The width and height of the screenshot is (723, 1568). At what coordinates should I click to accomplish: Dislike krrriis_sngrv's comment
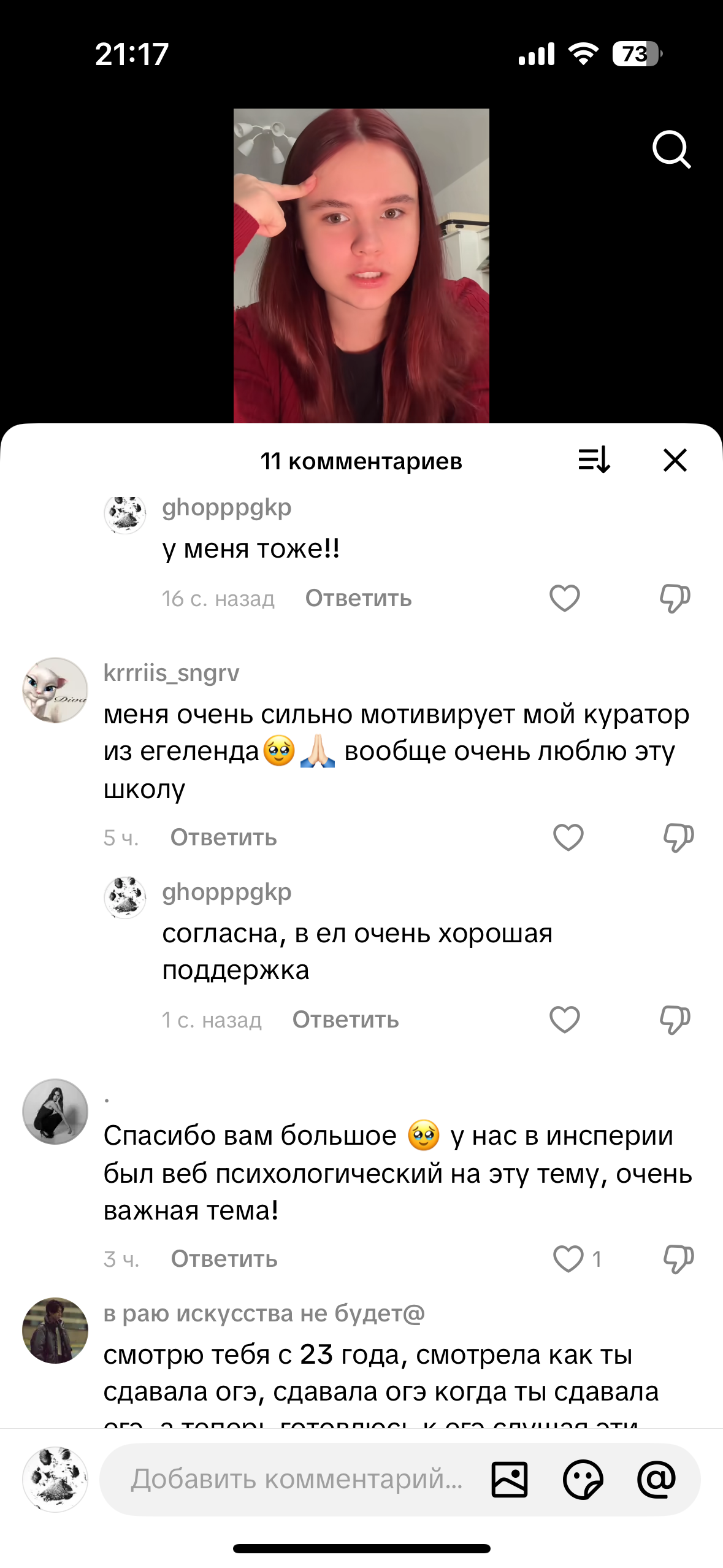pyautogui.click(x=678, y=837)
